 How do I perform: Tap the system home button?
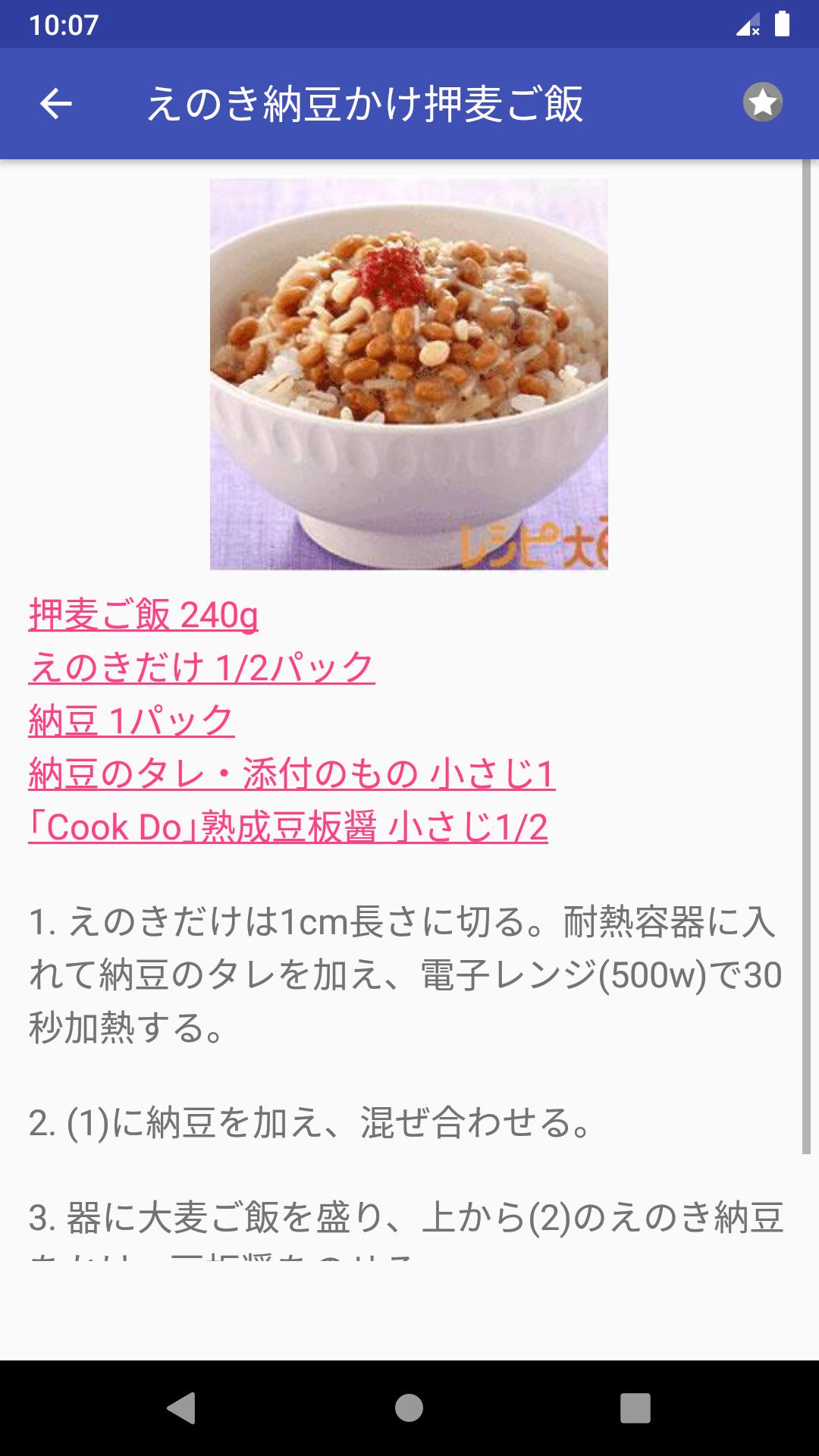click(409, 1407)
